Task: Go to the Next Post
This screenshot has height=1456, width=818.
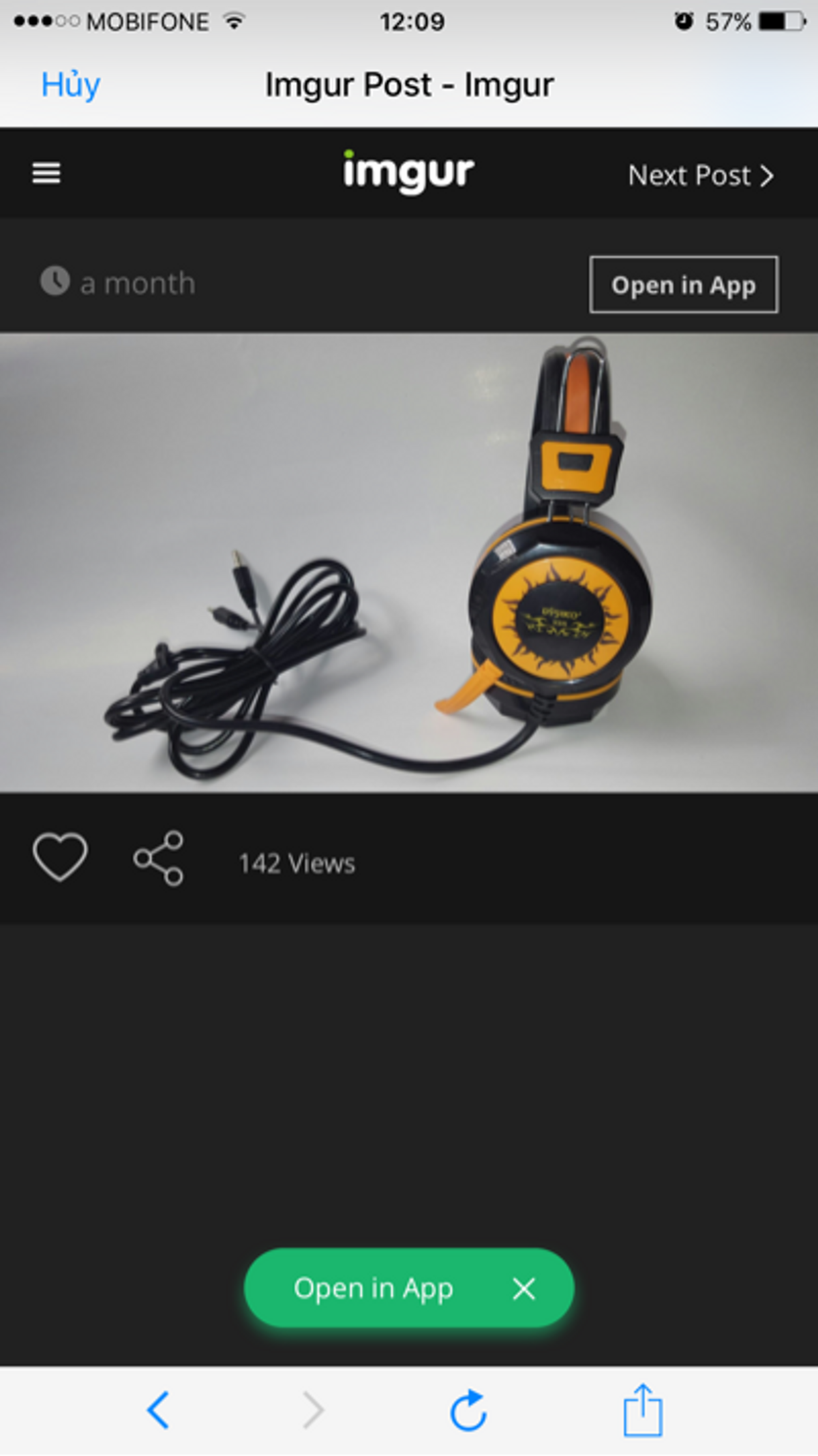Action: tap(701, 176)
